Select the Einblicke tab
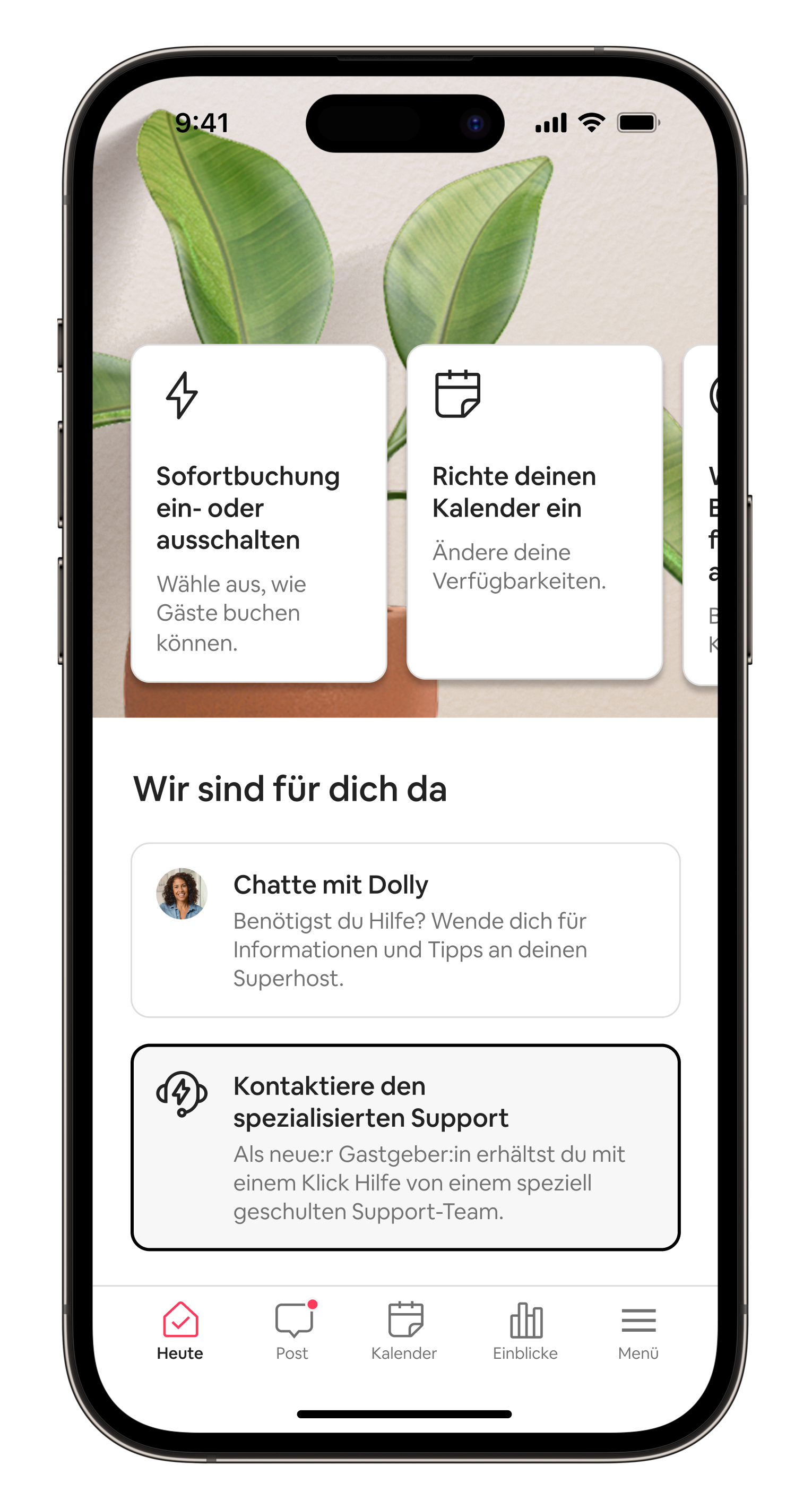Image resolution: width=812 pixels, height=1508 pixels. (525, 1331)
